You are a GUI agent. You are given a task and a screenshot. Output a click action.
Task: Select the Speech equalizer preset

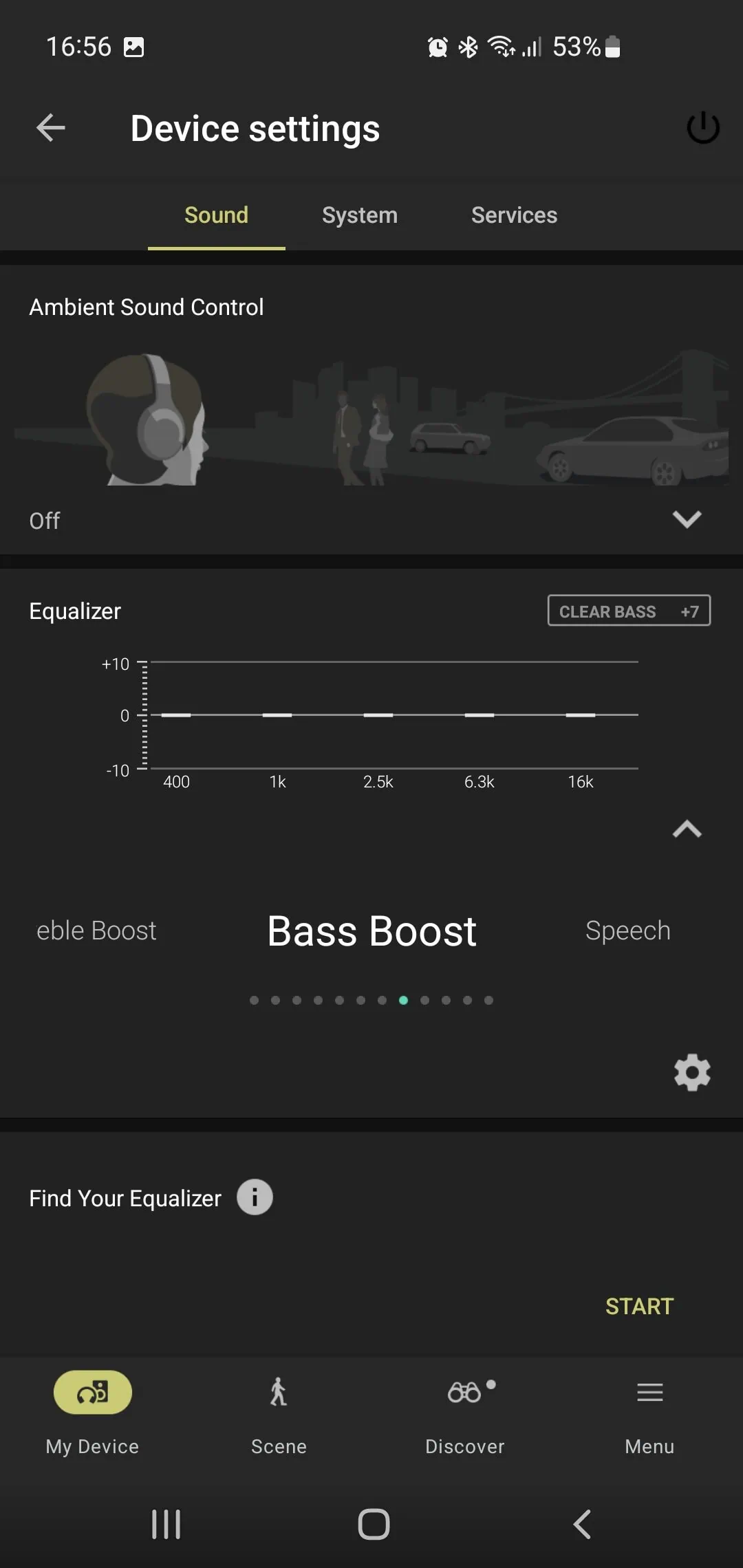coord(627,930)
